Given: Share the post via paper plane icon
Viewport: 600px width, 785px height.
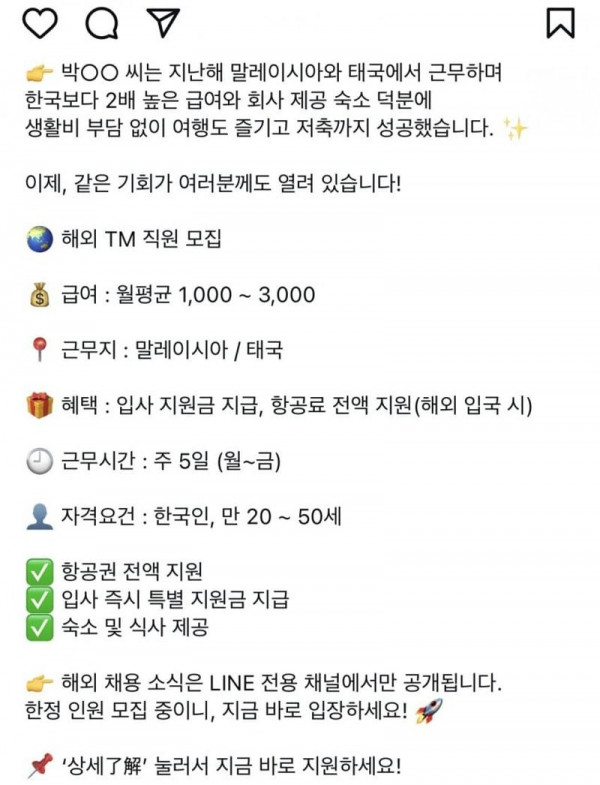Looking at the screenshot, I should coord(159,22).
